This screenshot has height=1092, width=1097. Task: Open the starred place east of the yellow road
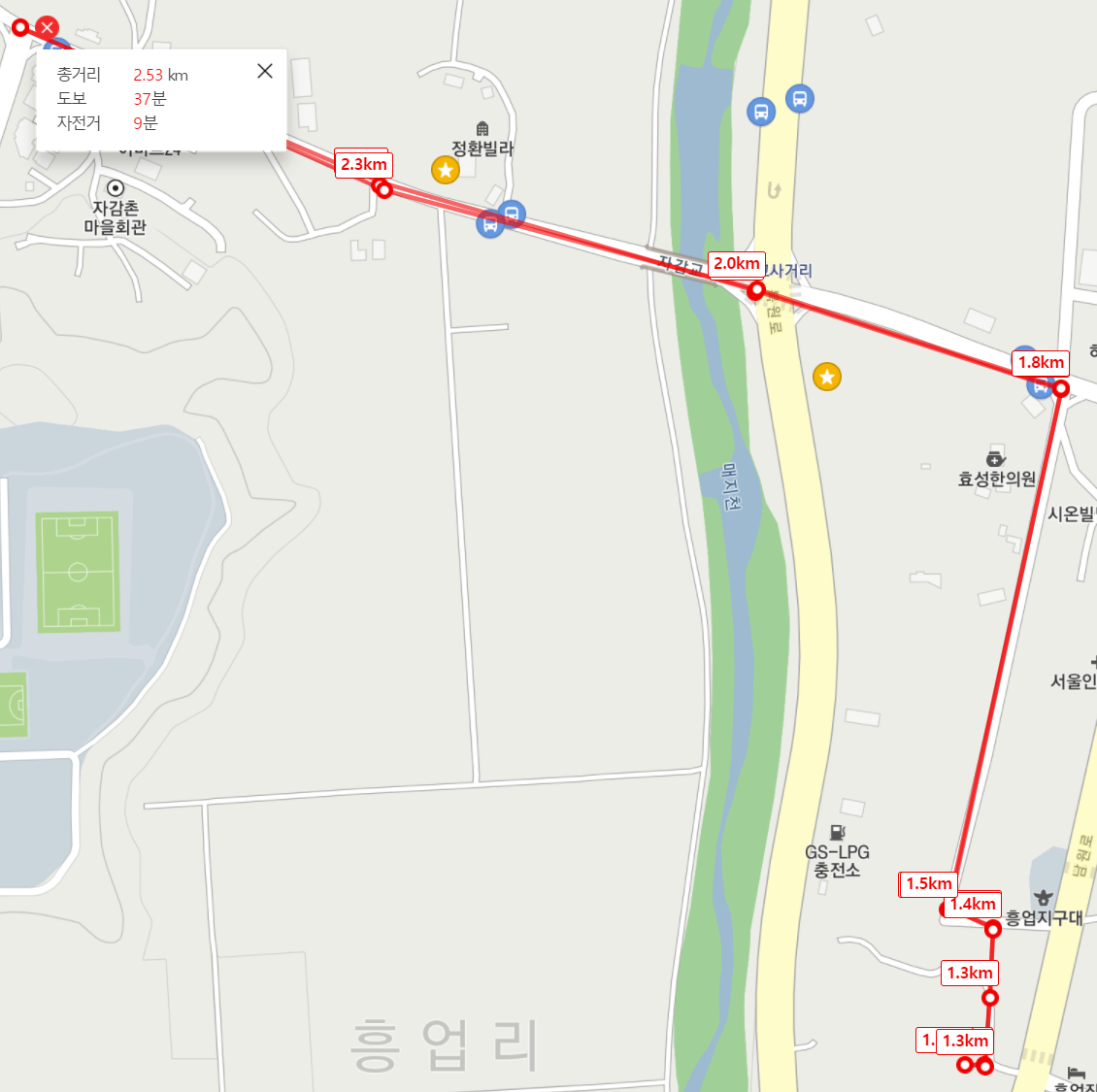[x=826, y=377]
